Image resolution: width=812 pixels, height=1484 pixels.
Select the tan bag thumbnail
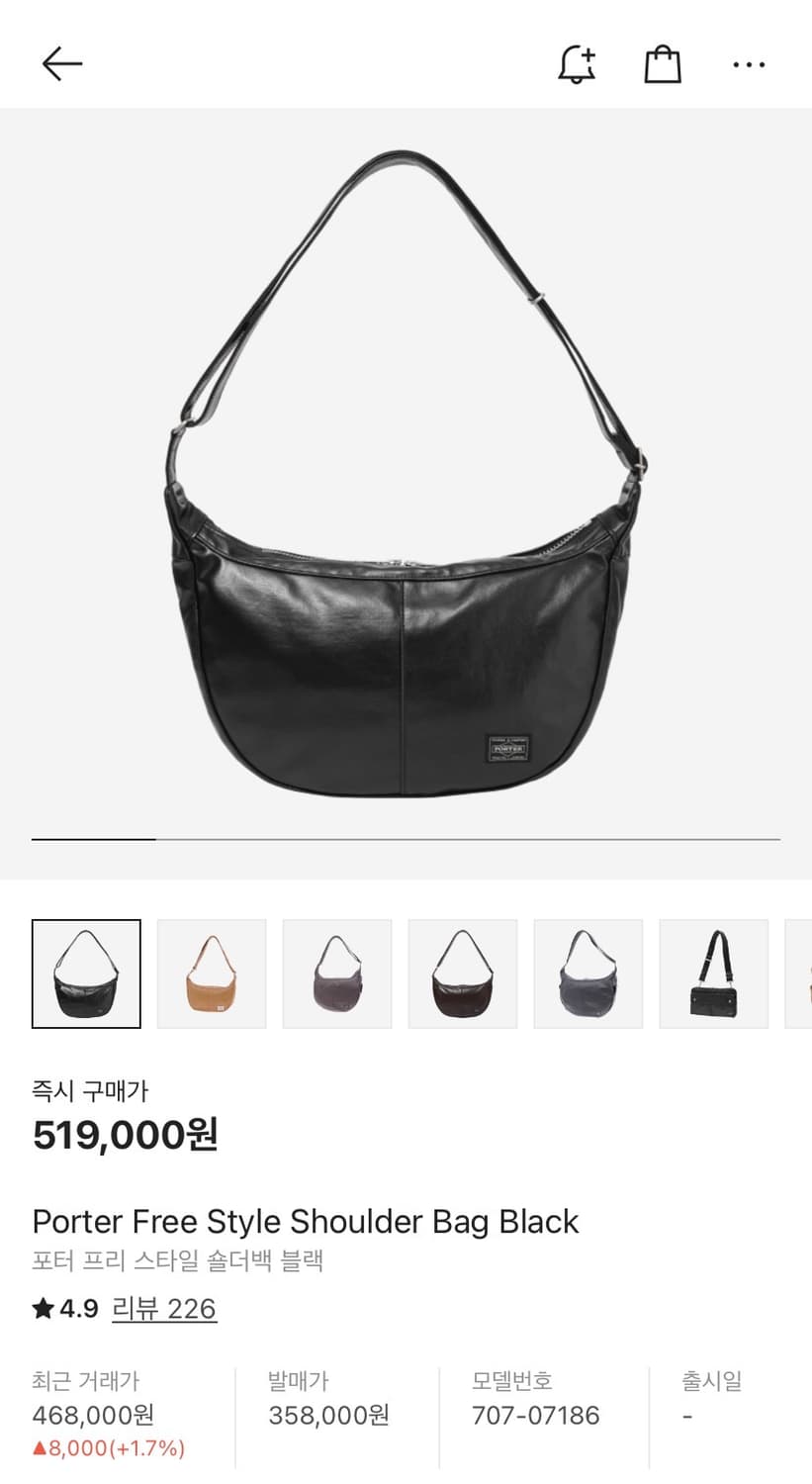(212, 974)
